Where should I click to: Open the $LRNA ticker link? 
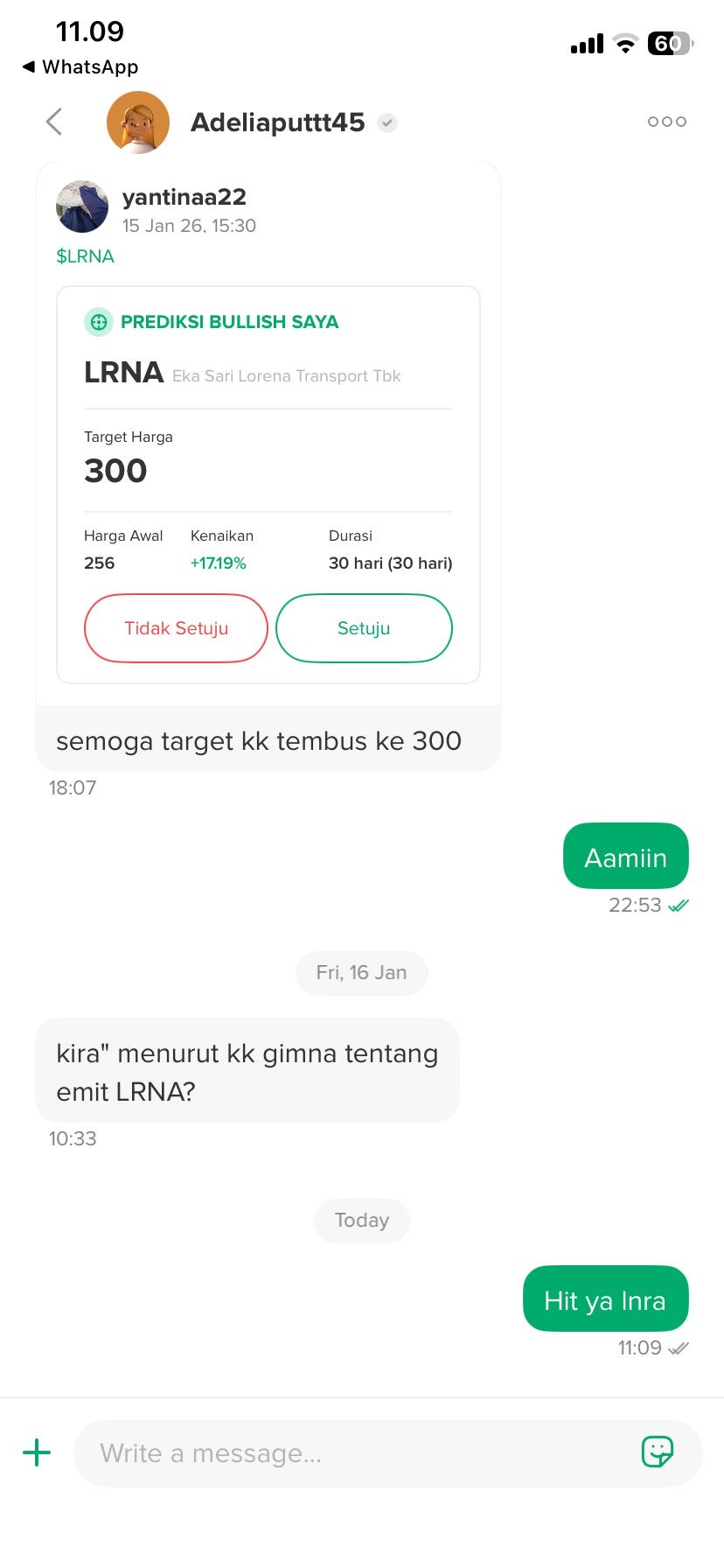click(x=85, y=255)
